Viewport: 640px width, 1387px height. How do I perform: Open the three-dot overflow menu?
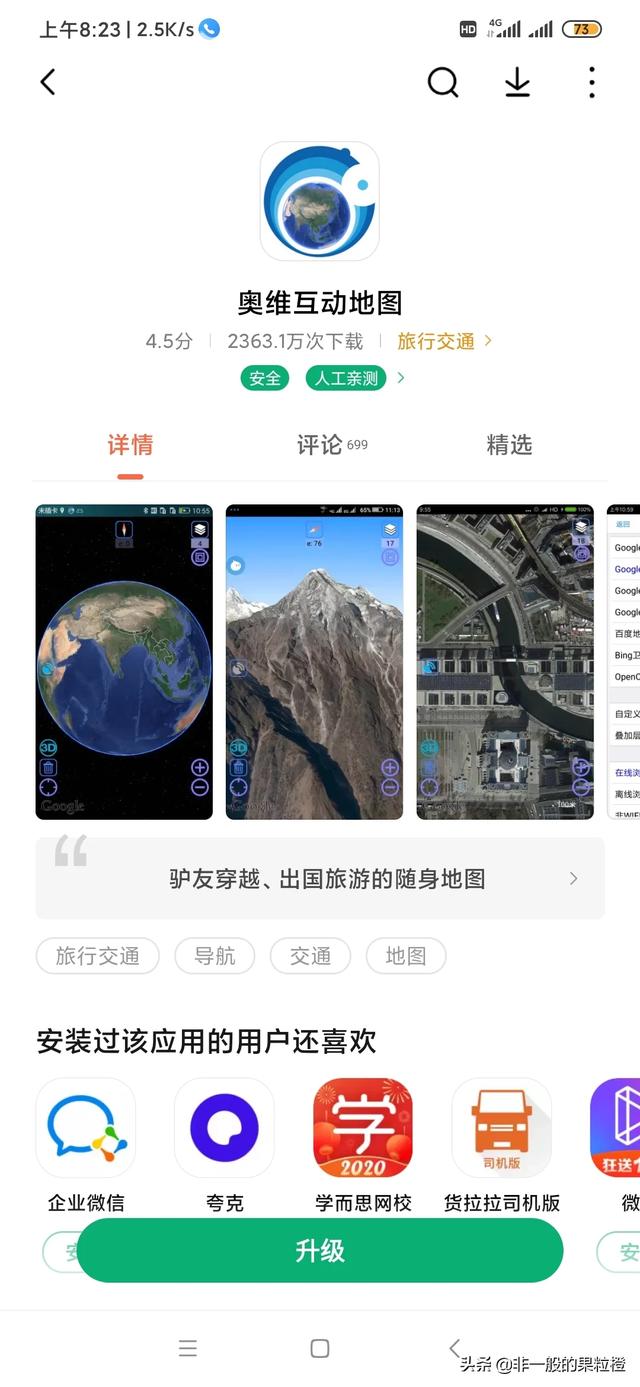pyautogui.click(x=592, y=82)
